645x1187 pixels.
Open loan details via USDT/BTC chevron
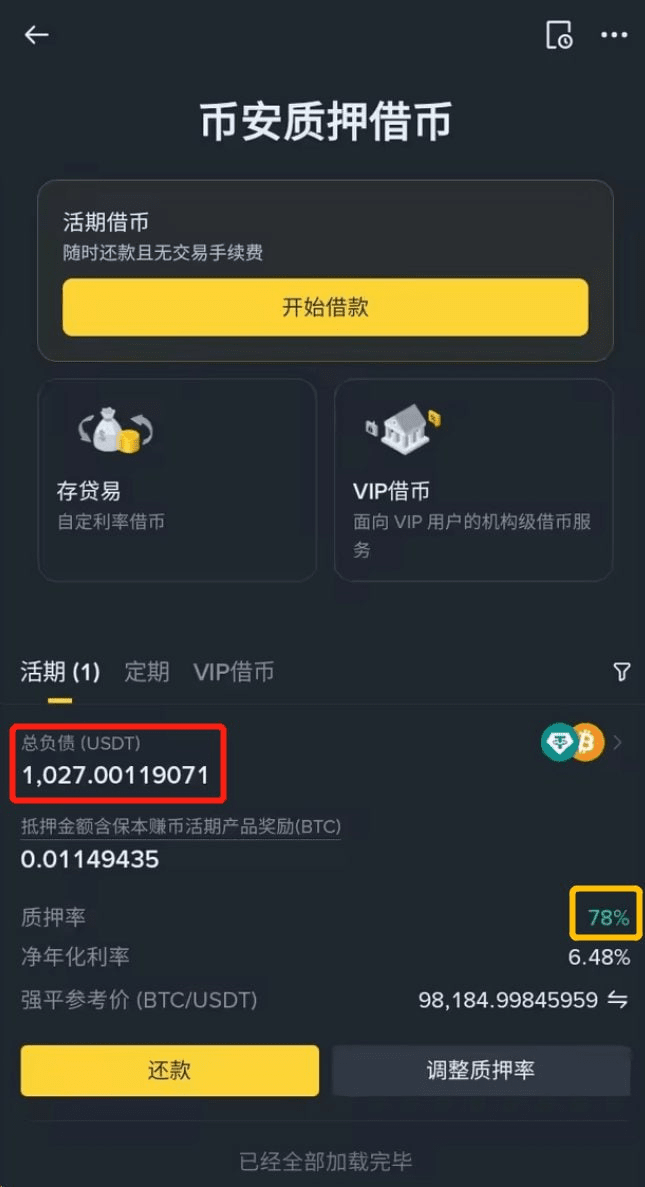click(618, 743)
